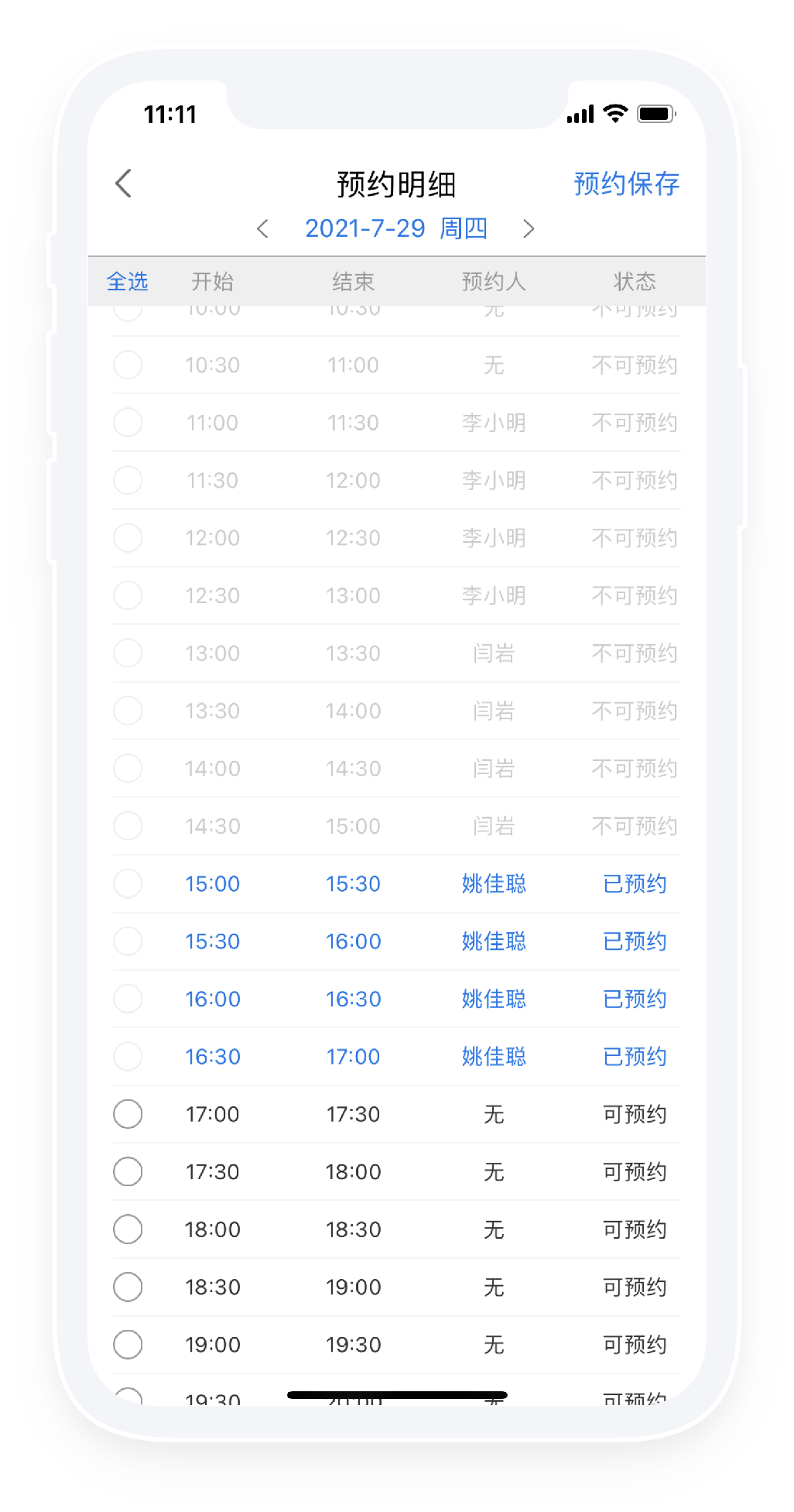Viewport: 794px width, 1512px height.
Task: Go to the next date
Action: (x=529, y=228)
